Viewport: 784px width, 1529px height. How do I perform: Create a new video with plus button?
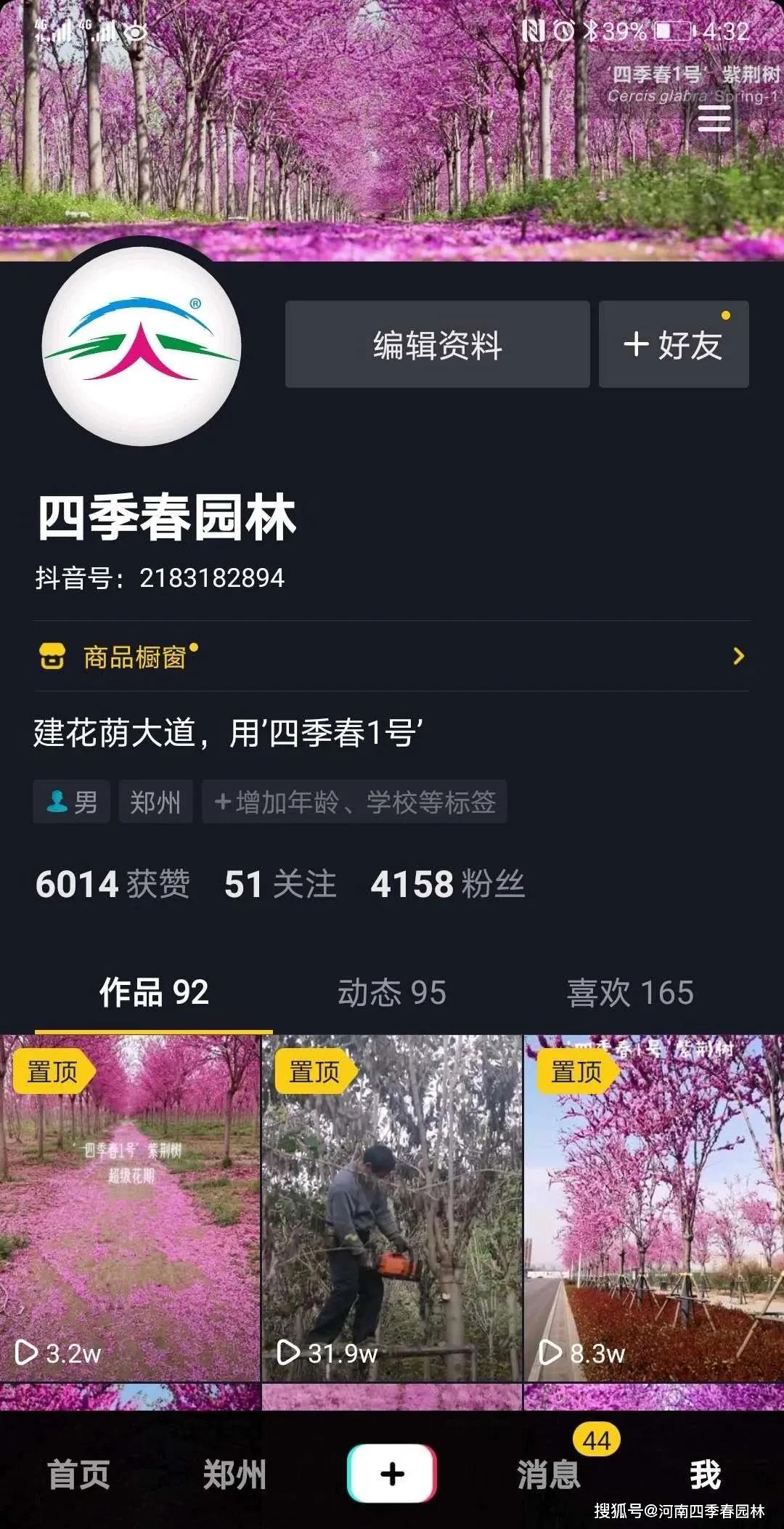pos(392,1474)
